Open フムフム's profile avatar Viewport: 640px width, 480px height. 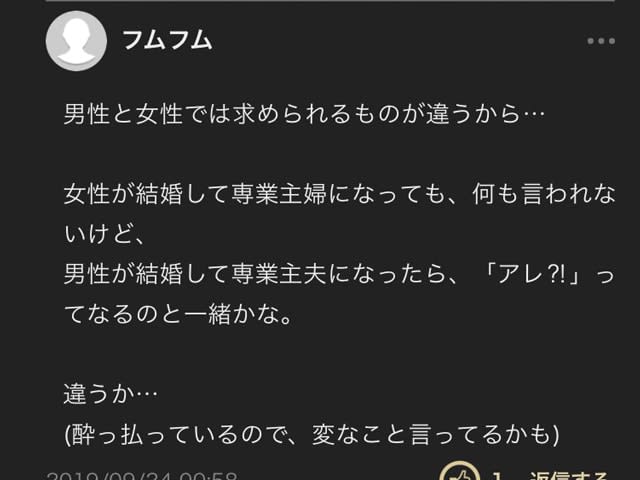(76, 41)
